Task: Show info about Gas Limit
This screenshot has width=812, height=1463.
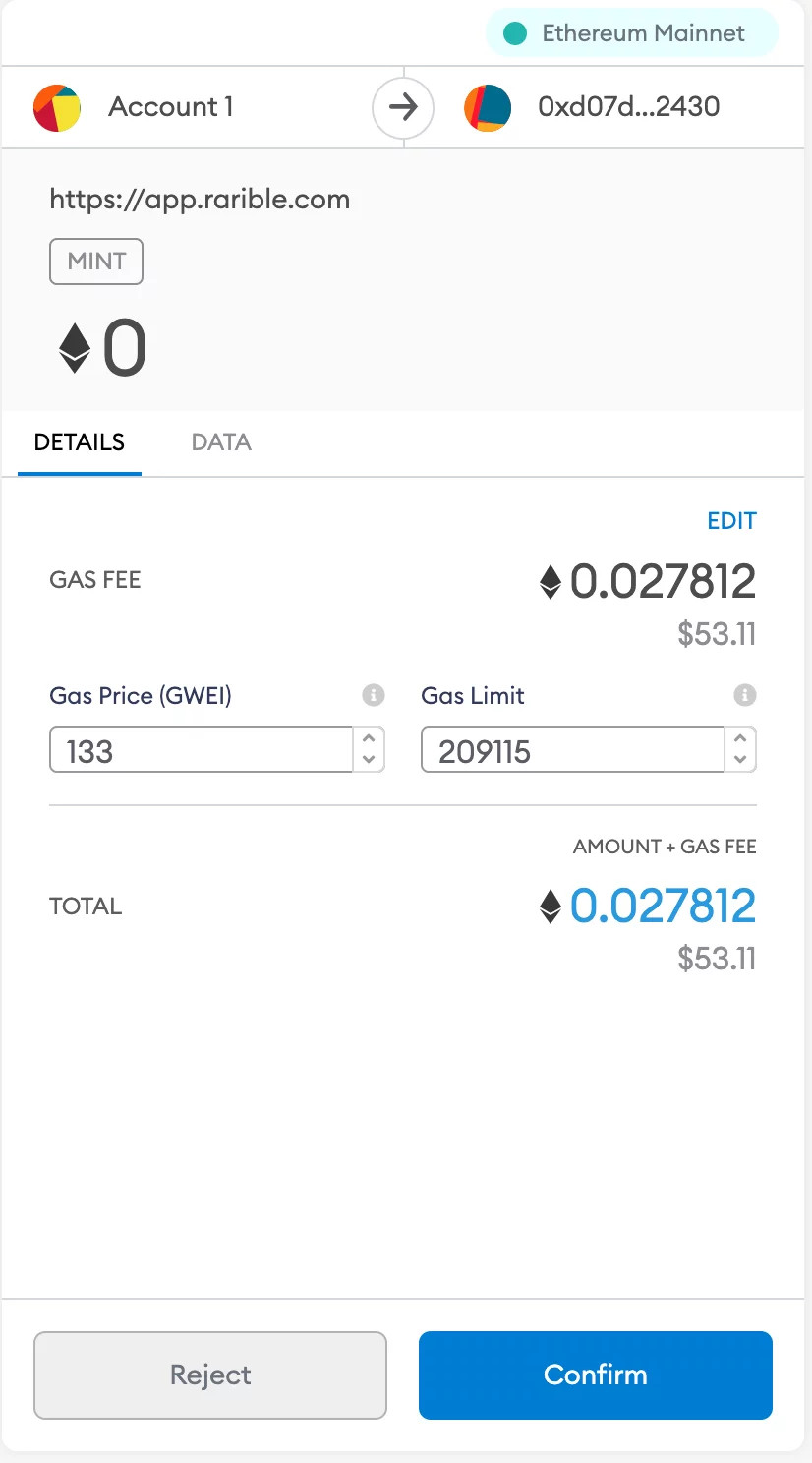Action: 745,695
